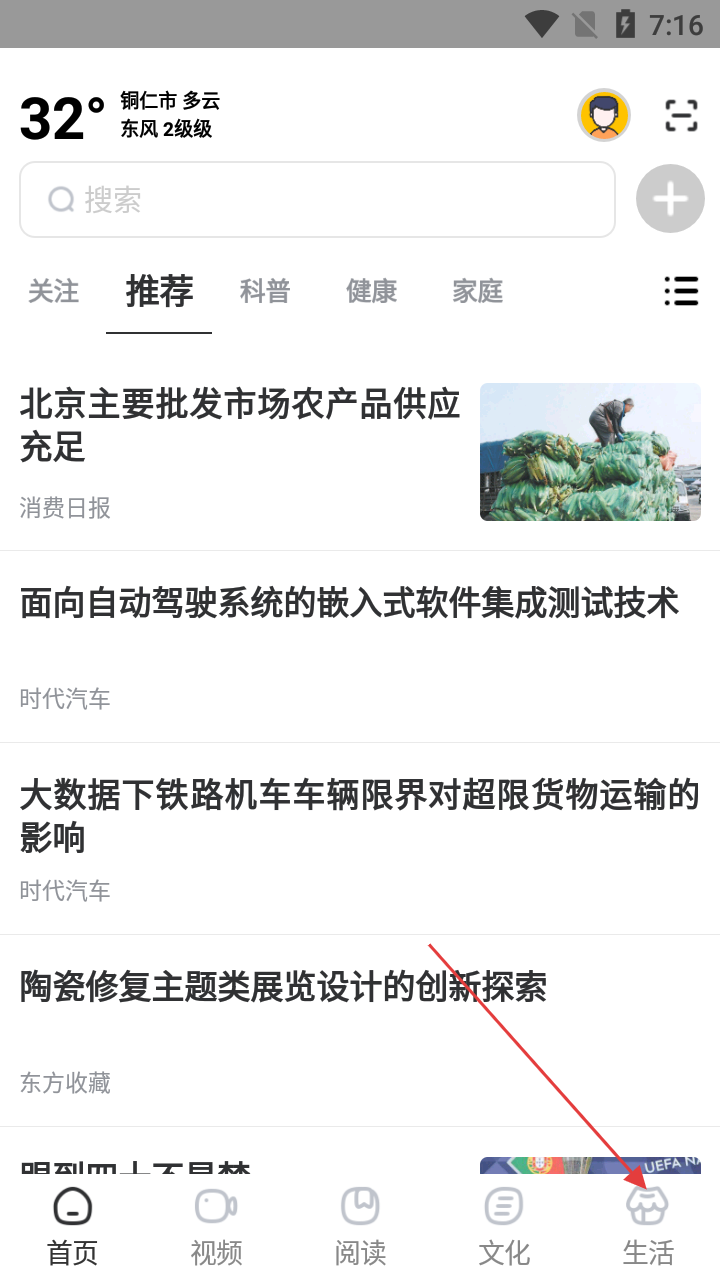The image size is (720, 1280).
Task: Tap the 搜索 search box
Action: (x=317, y=200)
